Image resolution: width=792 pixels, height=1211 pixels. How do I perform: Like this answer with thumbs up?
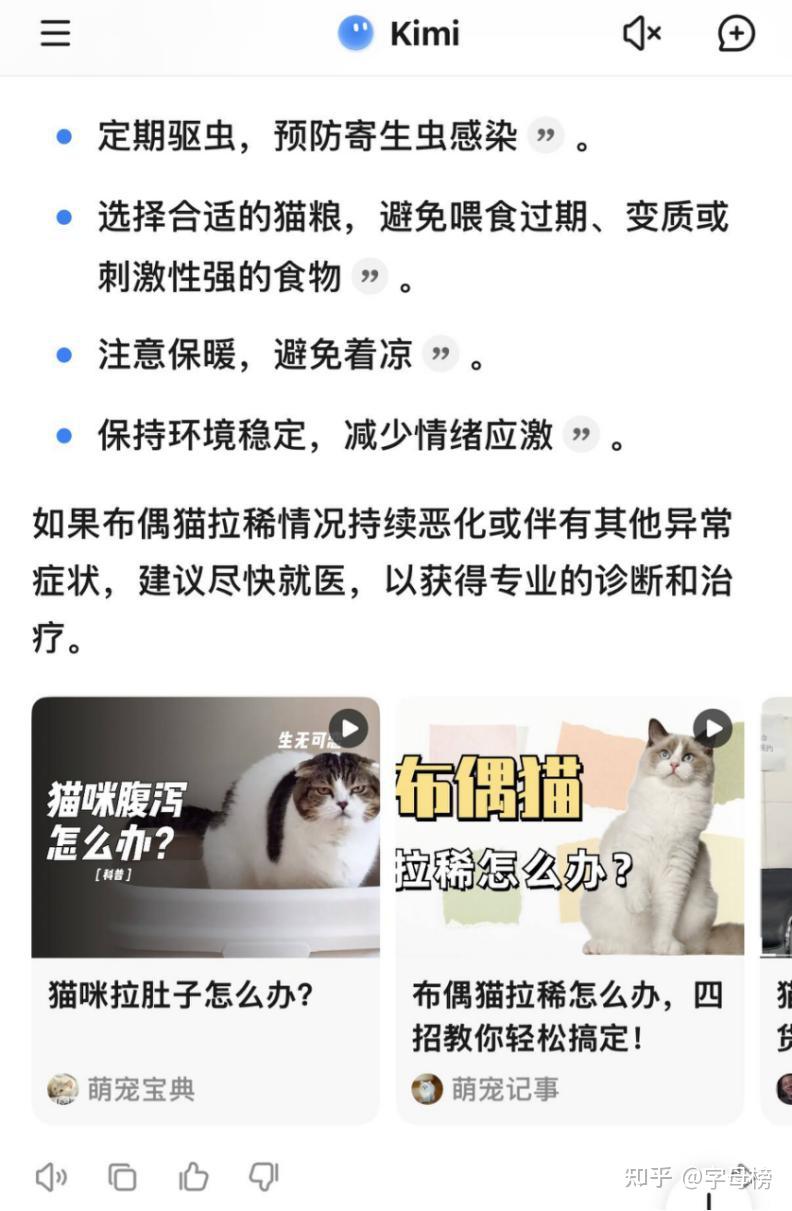pyautogui.click(x=193, y=1177)
